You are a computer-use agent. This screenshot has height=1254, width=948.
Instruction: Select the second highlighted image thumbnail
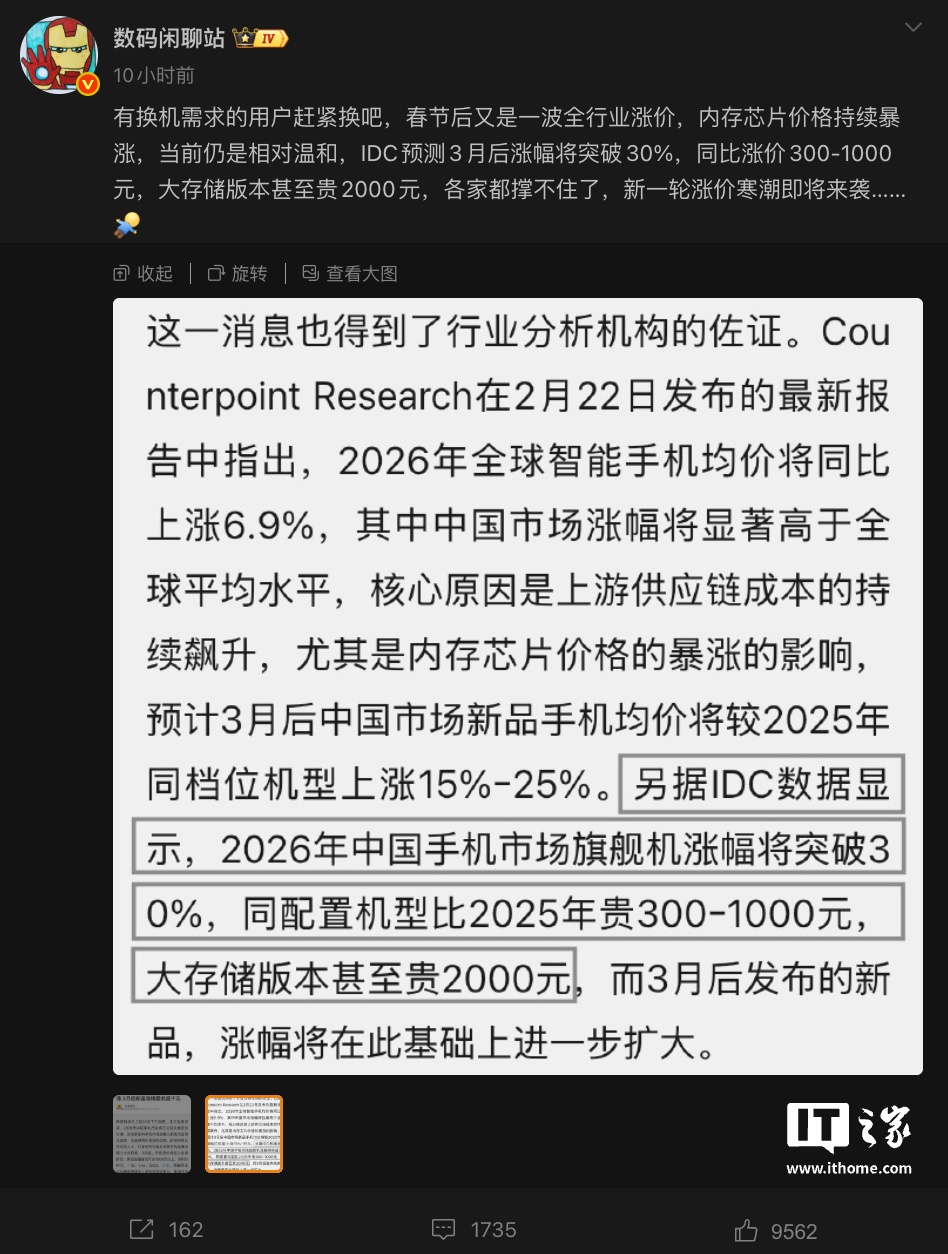point(244,1133)
